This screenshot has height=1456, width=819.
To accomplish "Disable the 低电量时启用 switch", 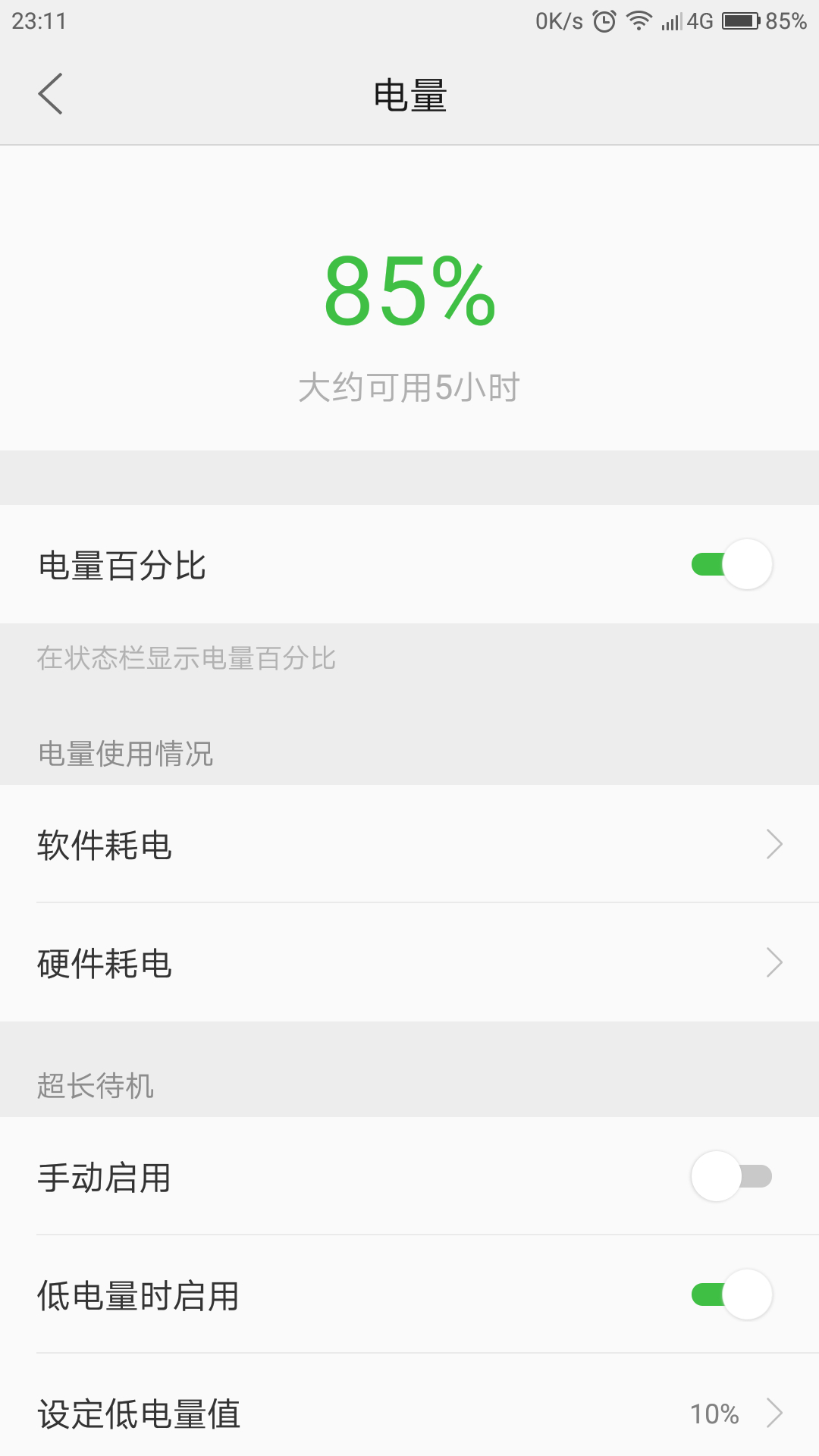I will click(731, 1294).
